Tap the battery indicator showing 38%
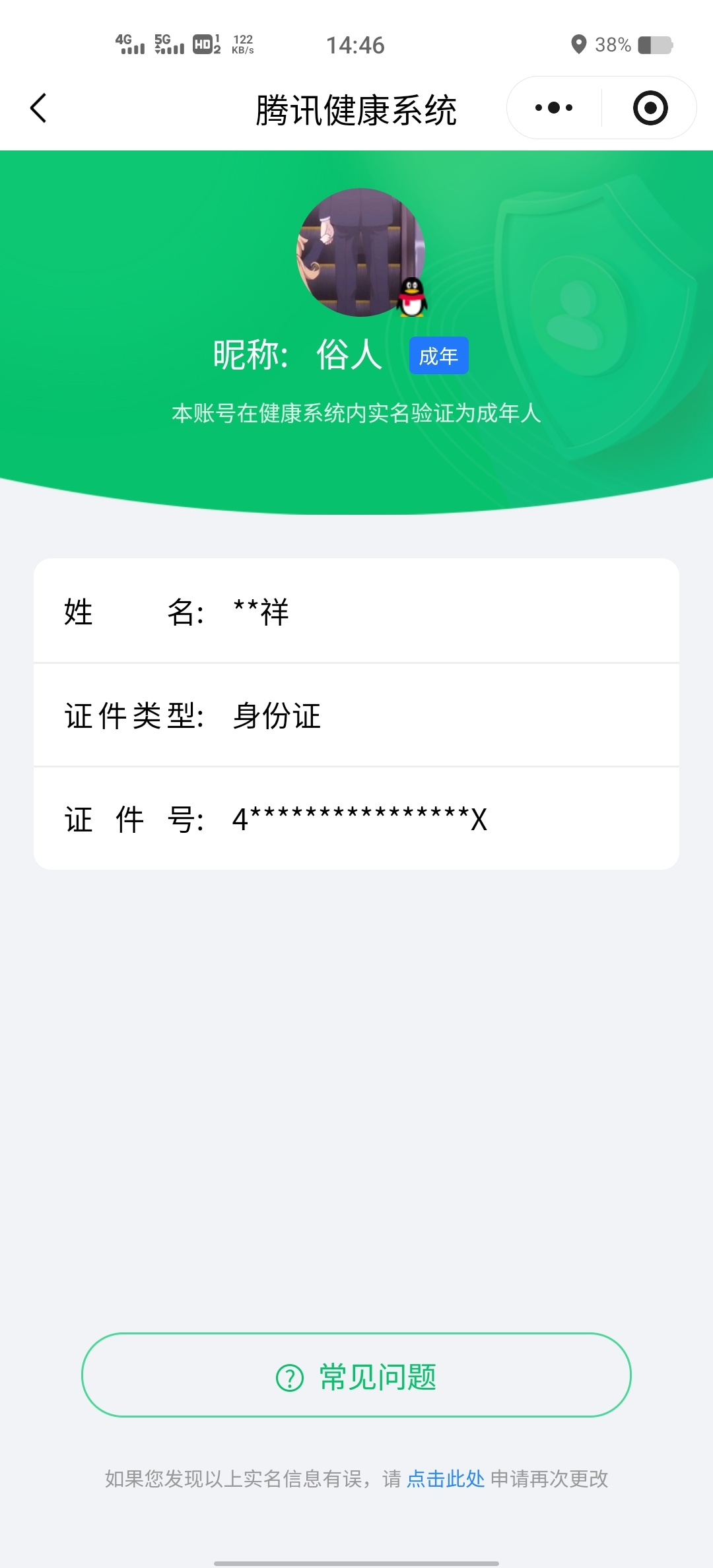Image resolution: width=713 pixels, height=1568 pixels. tap(614, 44)
